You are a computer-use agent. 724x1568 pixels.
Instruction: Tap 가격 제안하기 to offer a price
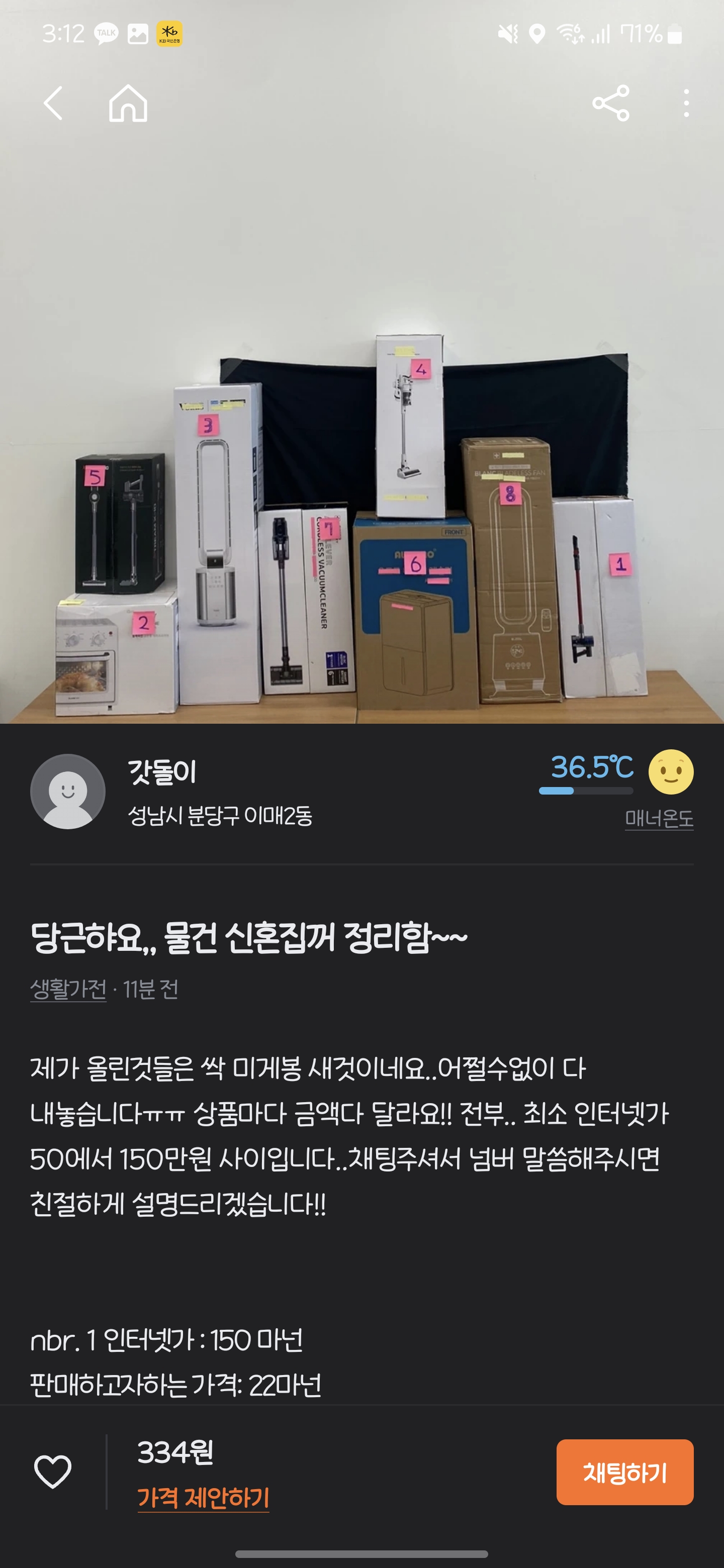204,1498
